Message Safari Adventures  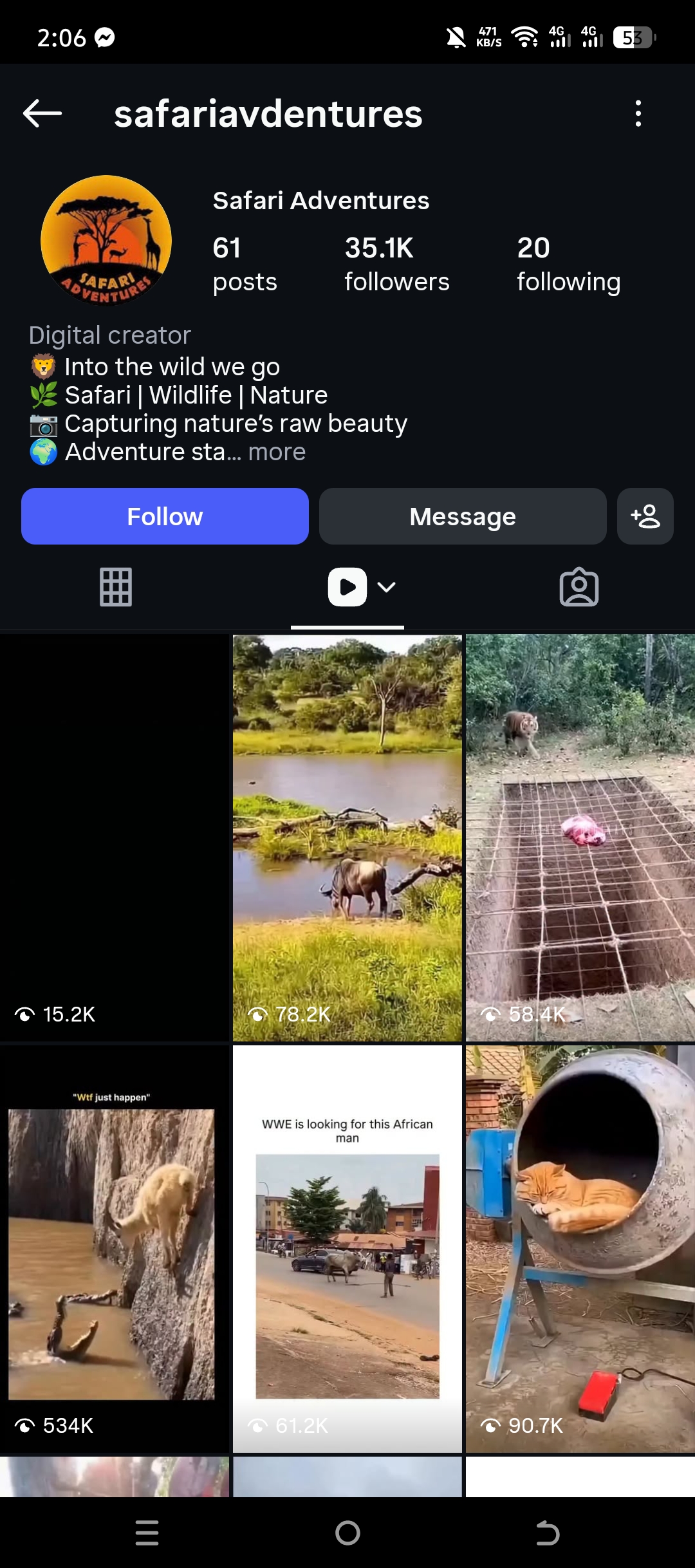click(x=463, y=516)
